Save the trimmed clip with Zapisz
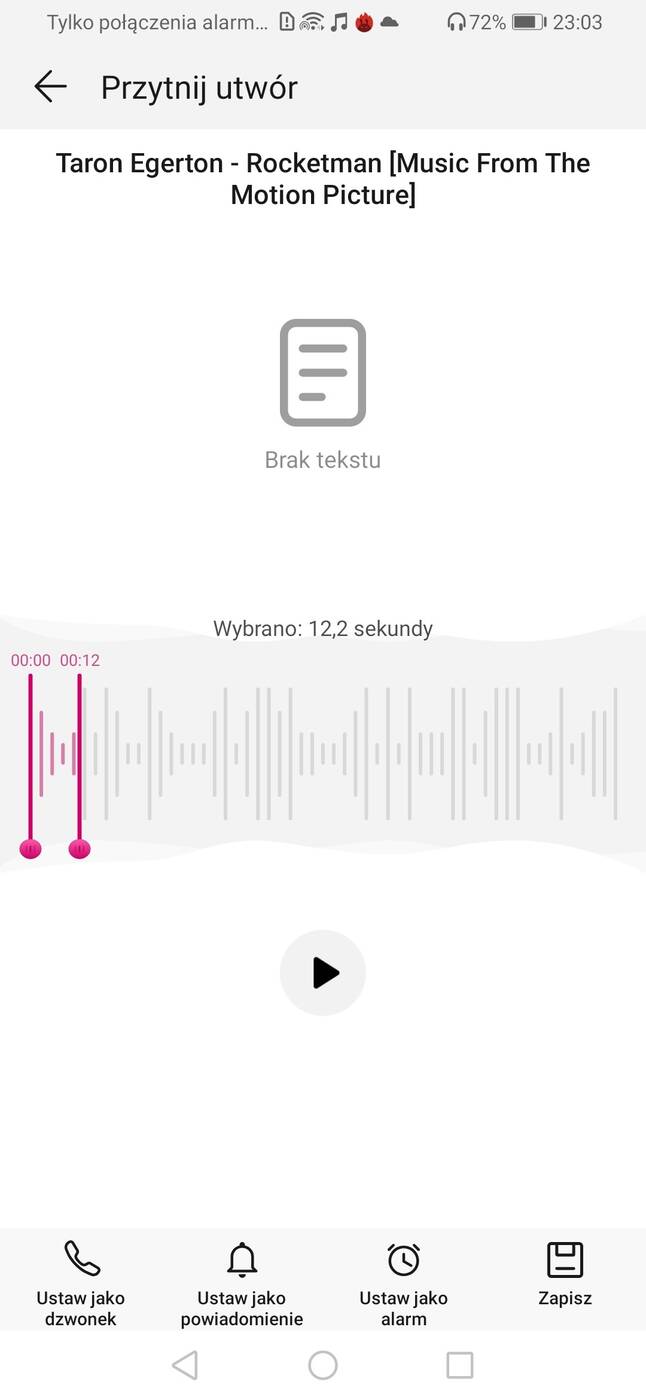646x1400 pixels. pyautogui.click(x=565, y=1274)
